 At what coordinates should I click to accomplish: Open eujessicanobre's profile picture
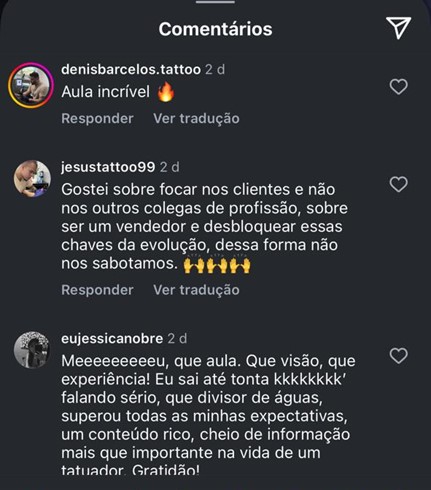(32, 350)
